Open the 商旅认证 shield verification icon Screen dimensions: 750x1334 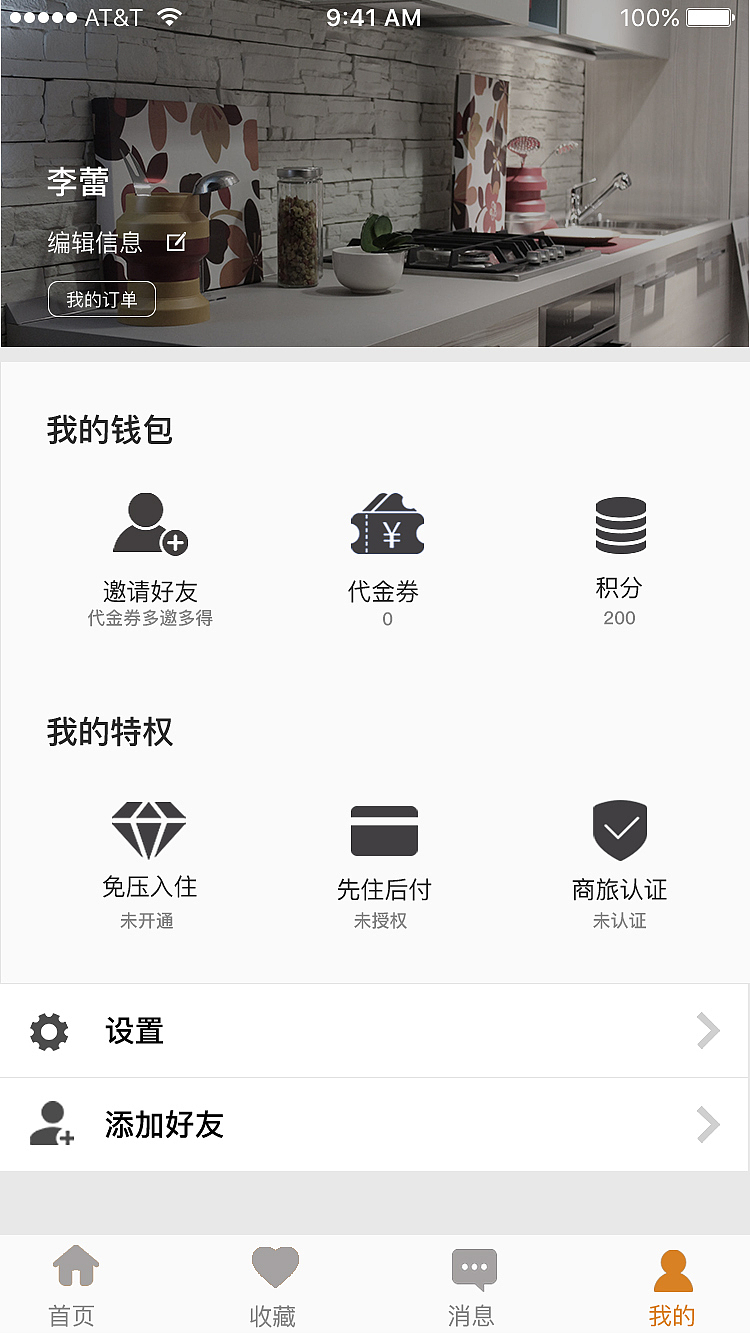[619, 828]
